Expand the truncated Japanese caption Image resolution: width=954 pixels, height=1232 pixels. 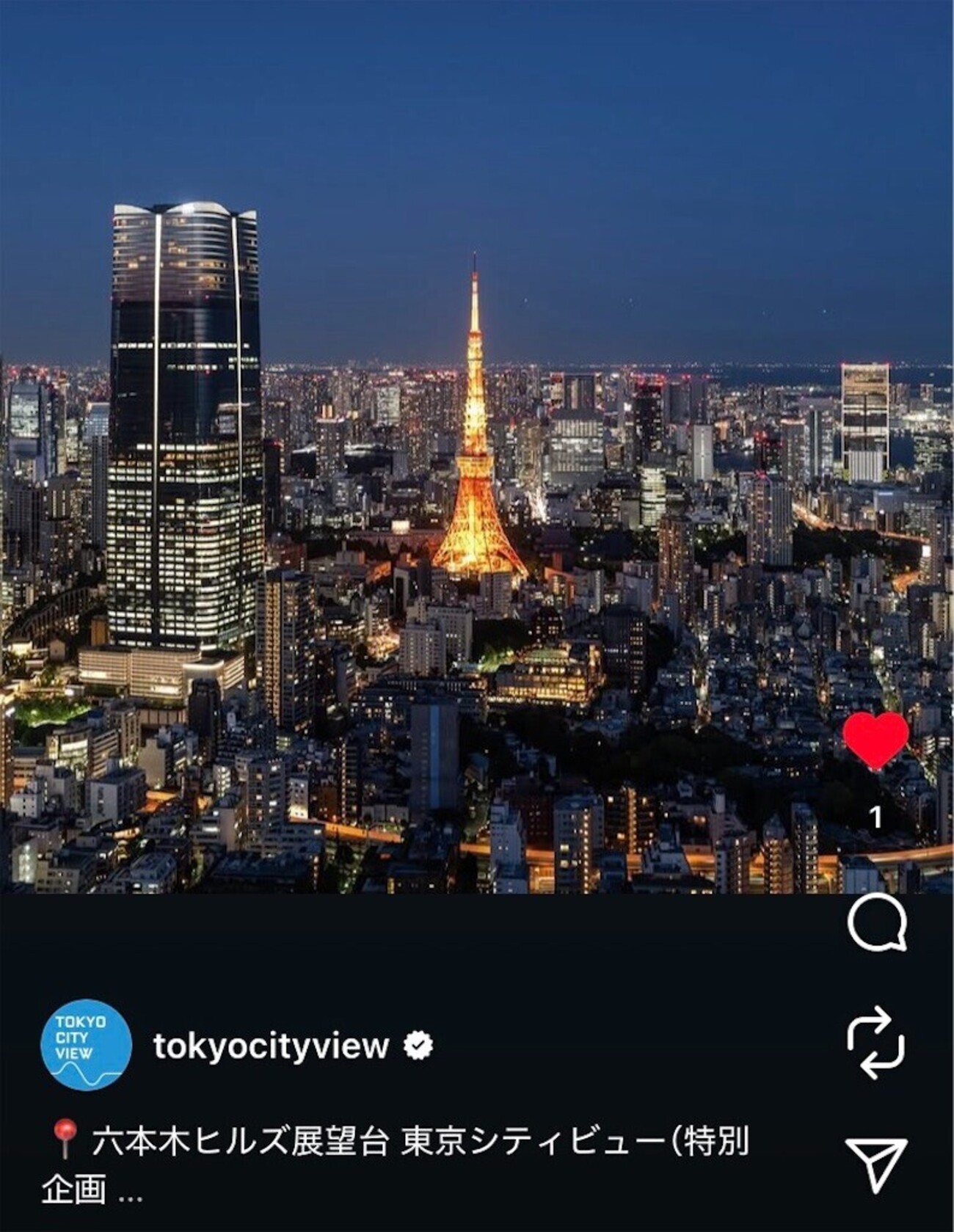(x=130, y=1191)
